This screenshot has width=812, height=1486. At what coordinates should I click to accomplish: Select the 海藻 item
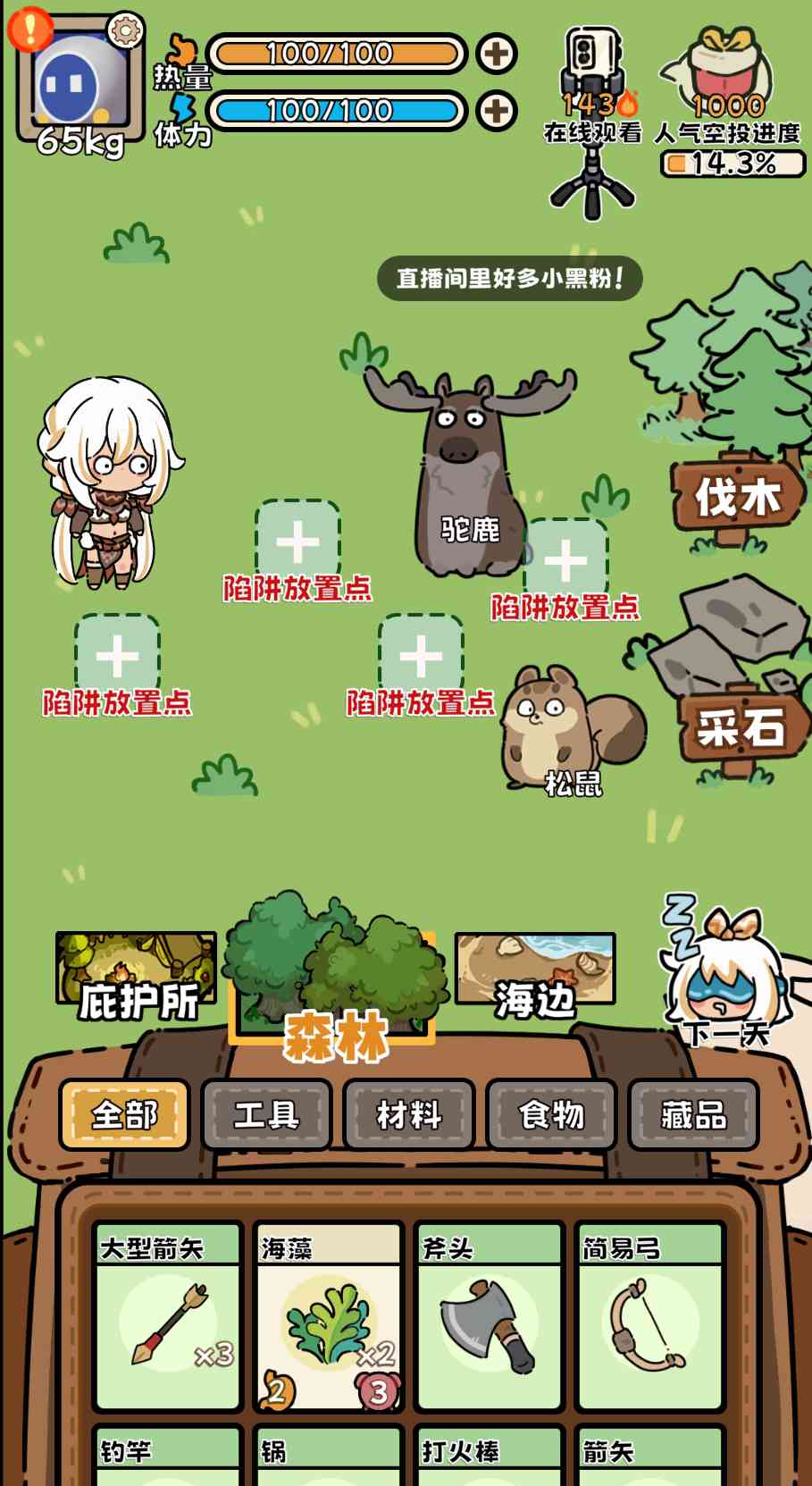(x=329, y=1316)
